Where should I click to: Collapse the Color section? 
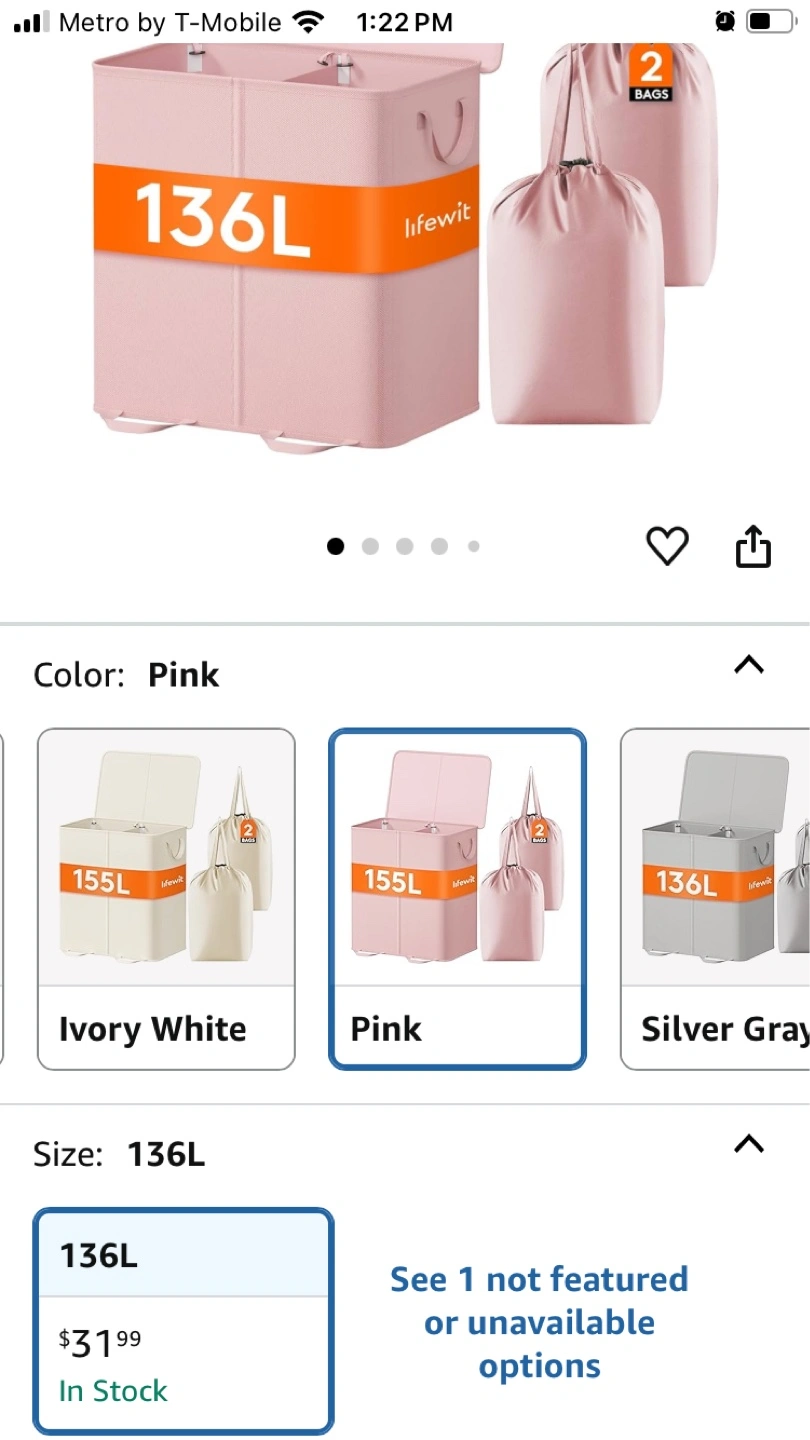click(x=749, y=665)
